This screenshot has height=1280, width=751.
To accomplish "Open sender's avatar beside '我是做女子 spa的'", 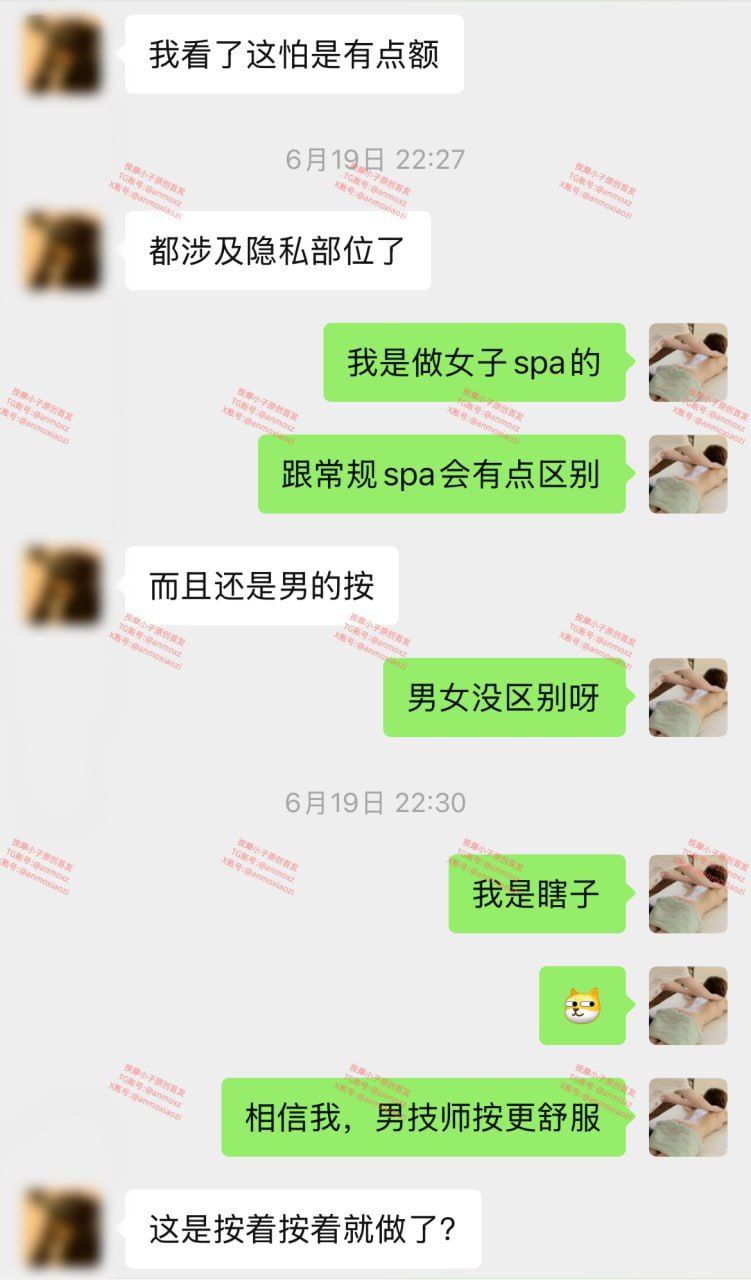I will pyautogui.click(x=688, y=362).
